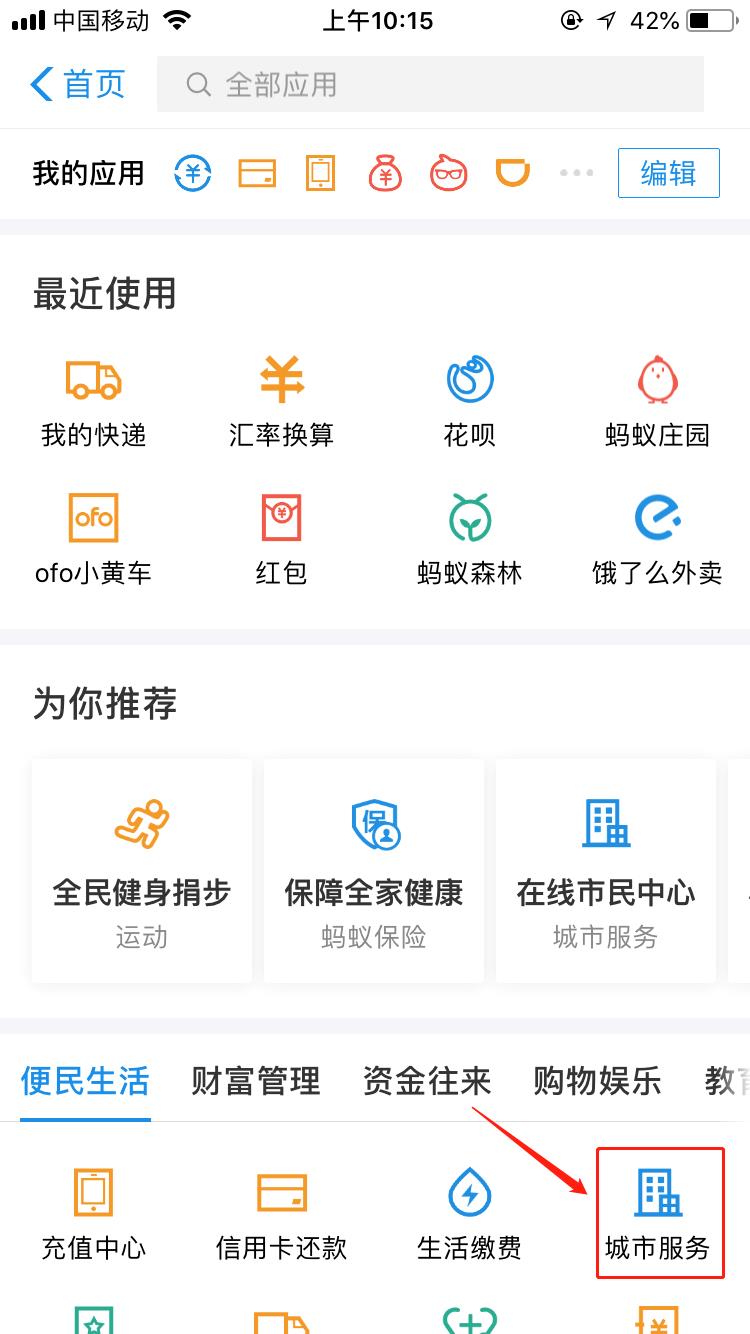Tap the 全部应用 search field
This screenshot has height=1334, width=750.
pos(430,85)
